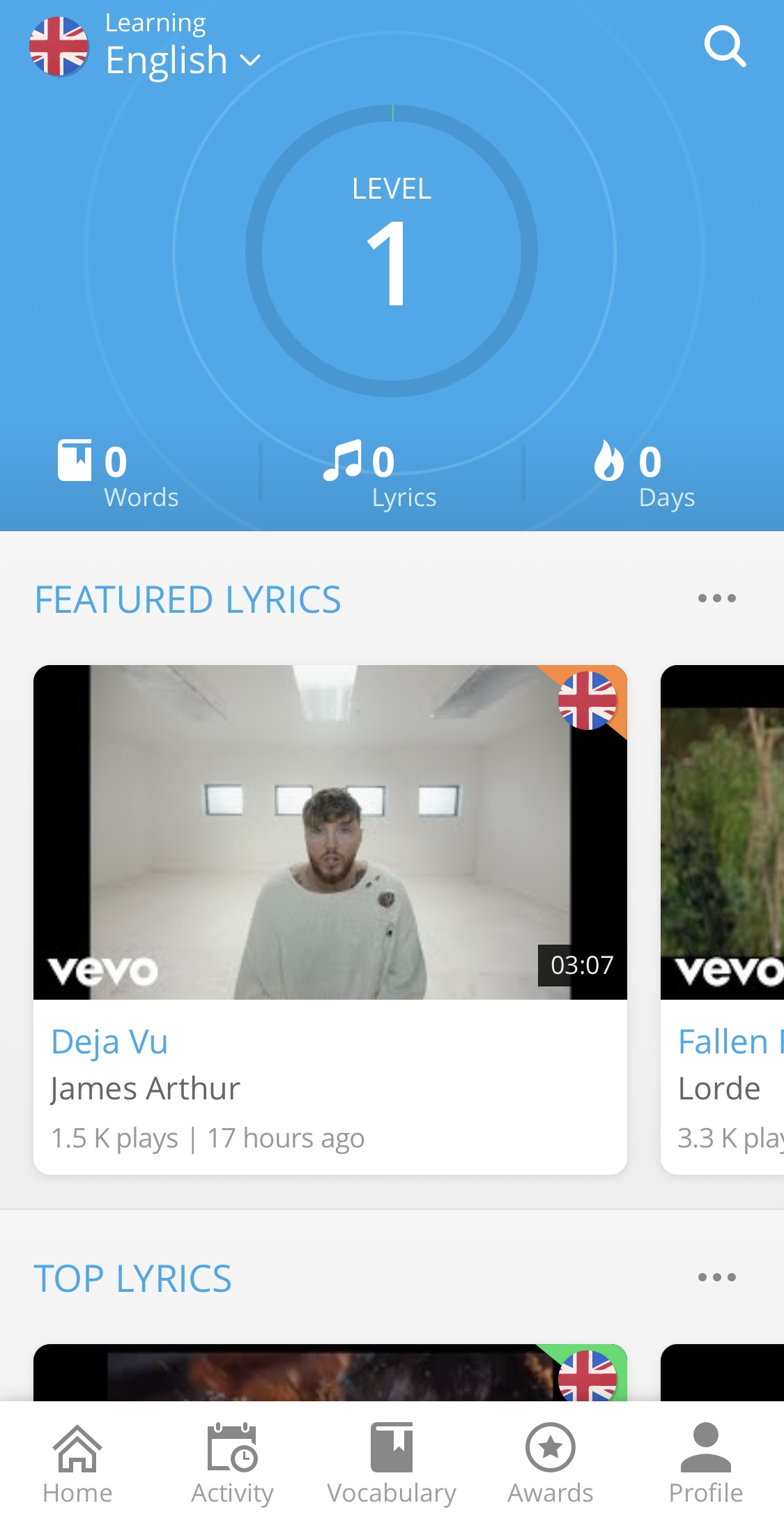The image size is (784, 1517).
Task: Open Top Lyrics more options
Action: pyautogui.click(x=716, y=1277)
